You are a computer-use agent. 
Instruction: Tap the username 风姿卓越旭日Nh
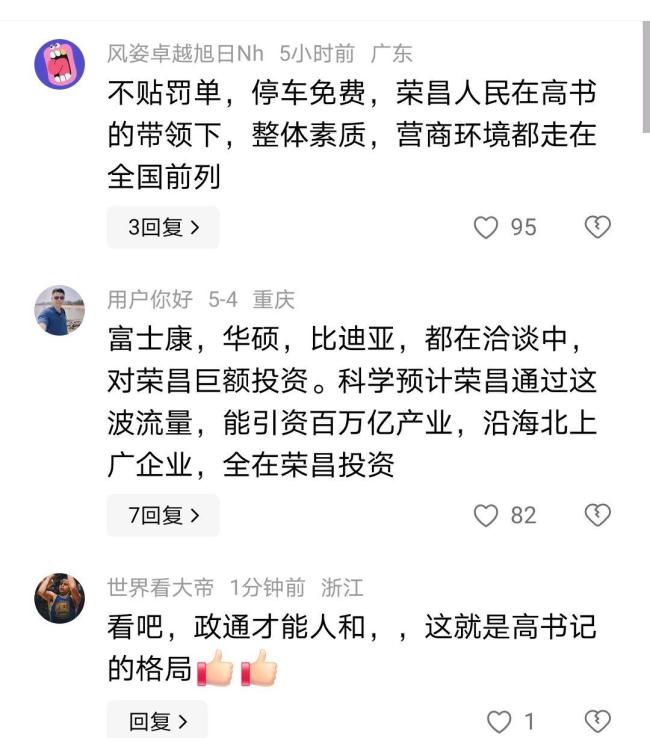coord(185,53)
